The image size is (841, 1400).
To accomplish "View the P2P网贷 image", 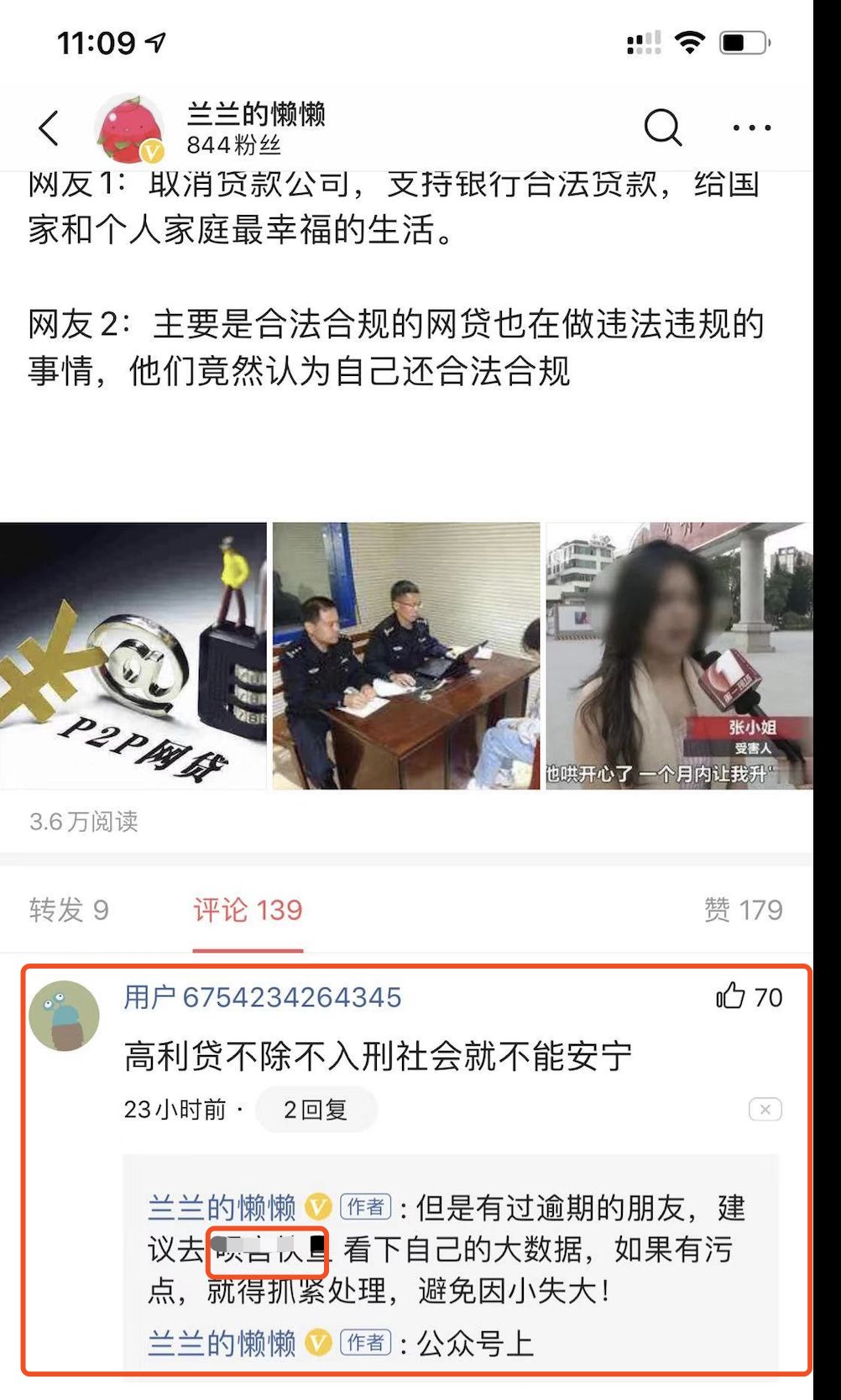I will pos(133,656).
